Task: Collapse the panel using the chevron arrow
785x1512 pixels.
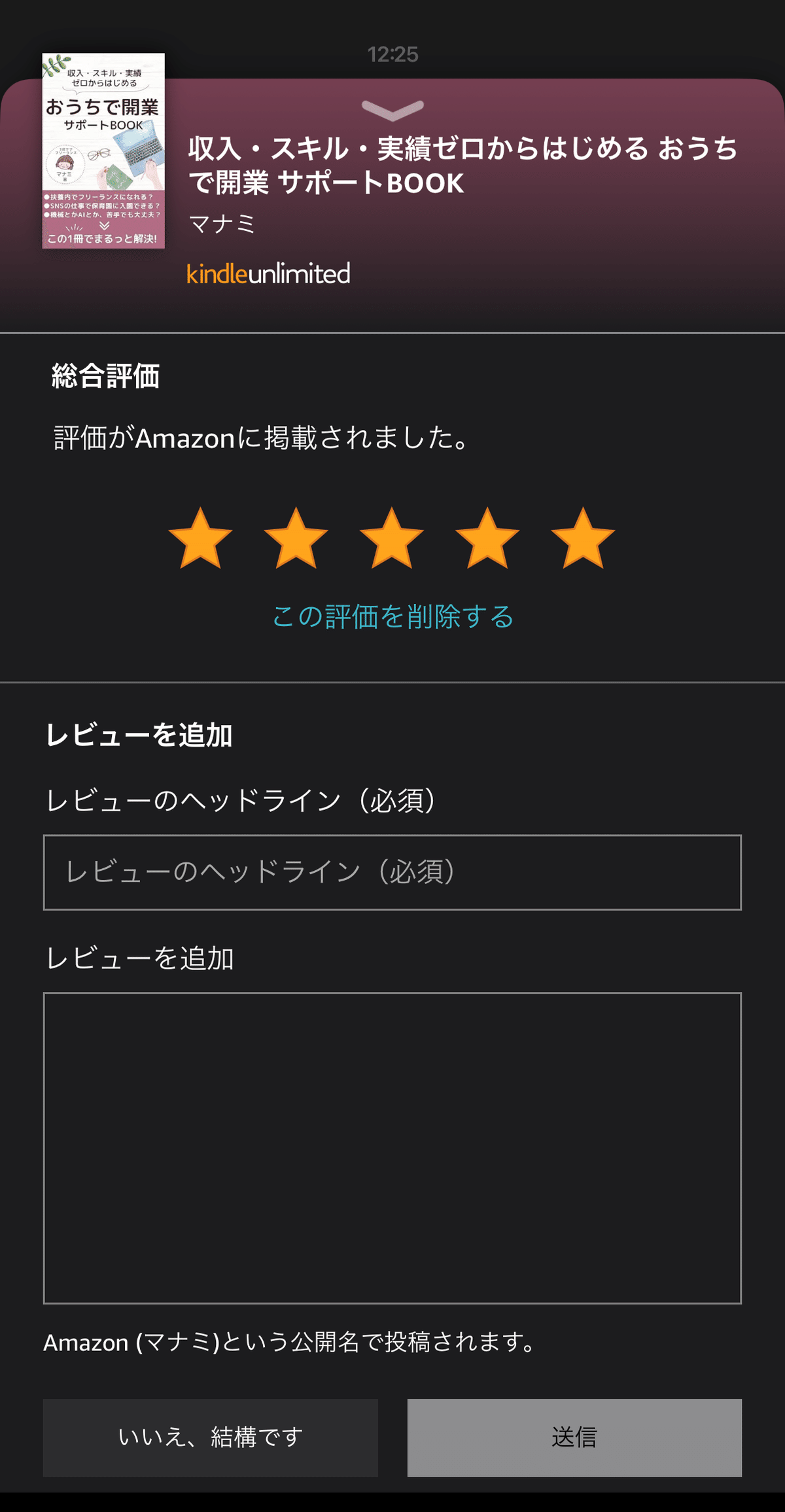Action: click(392, 109)
